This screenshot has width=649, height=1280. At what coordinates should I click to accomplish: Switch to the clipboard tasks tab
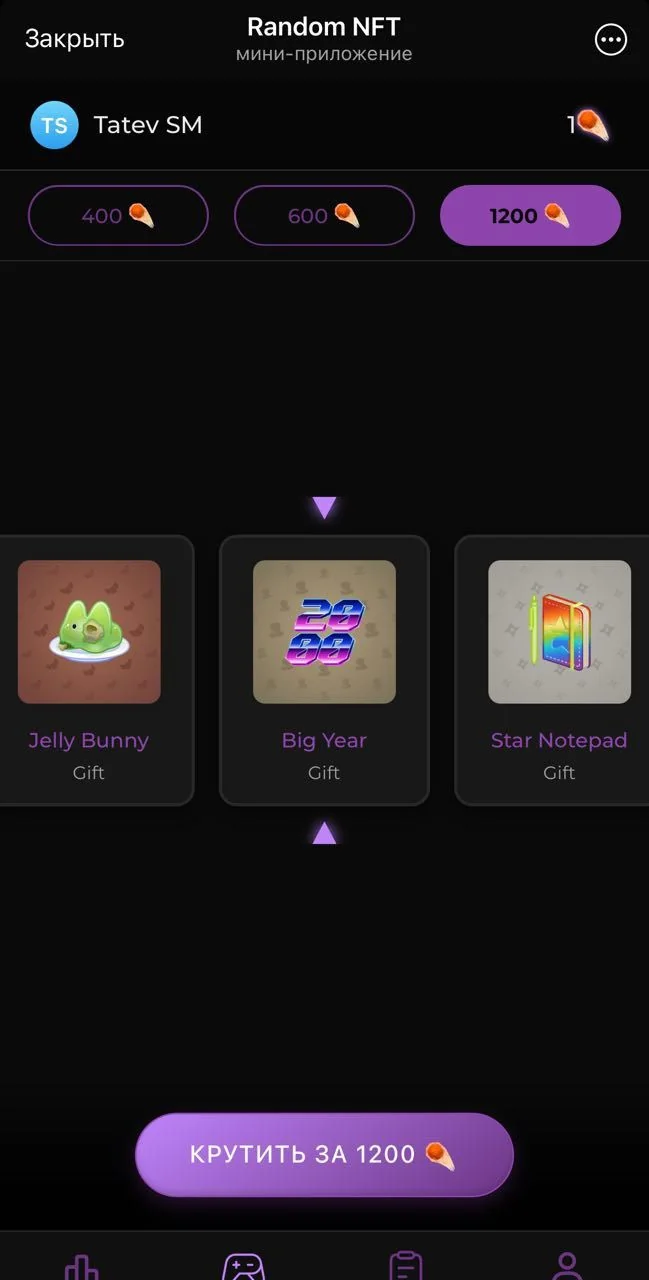405,1266
